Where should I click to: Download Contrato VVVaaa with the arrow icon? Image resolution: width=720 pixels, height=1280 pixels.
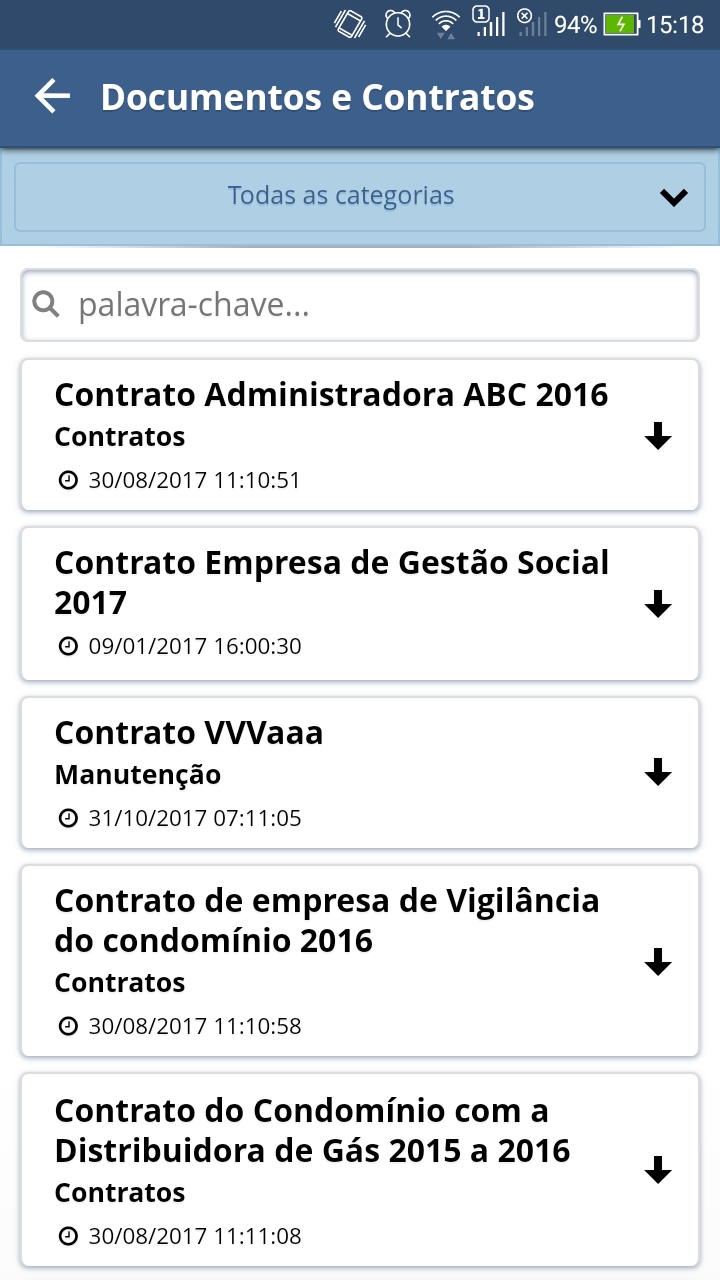click(658, 772)
